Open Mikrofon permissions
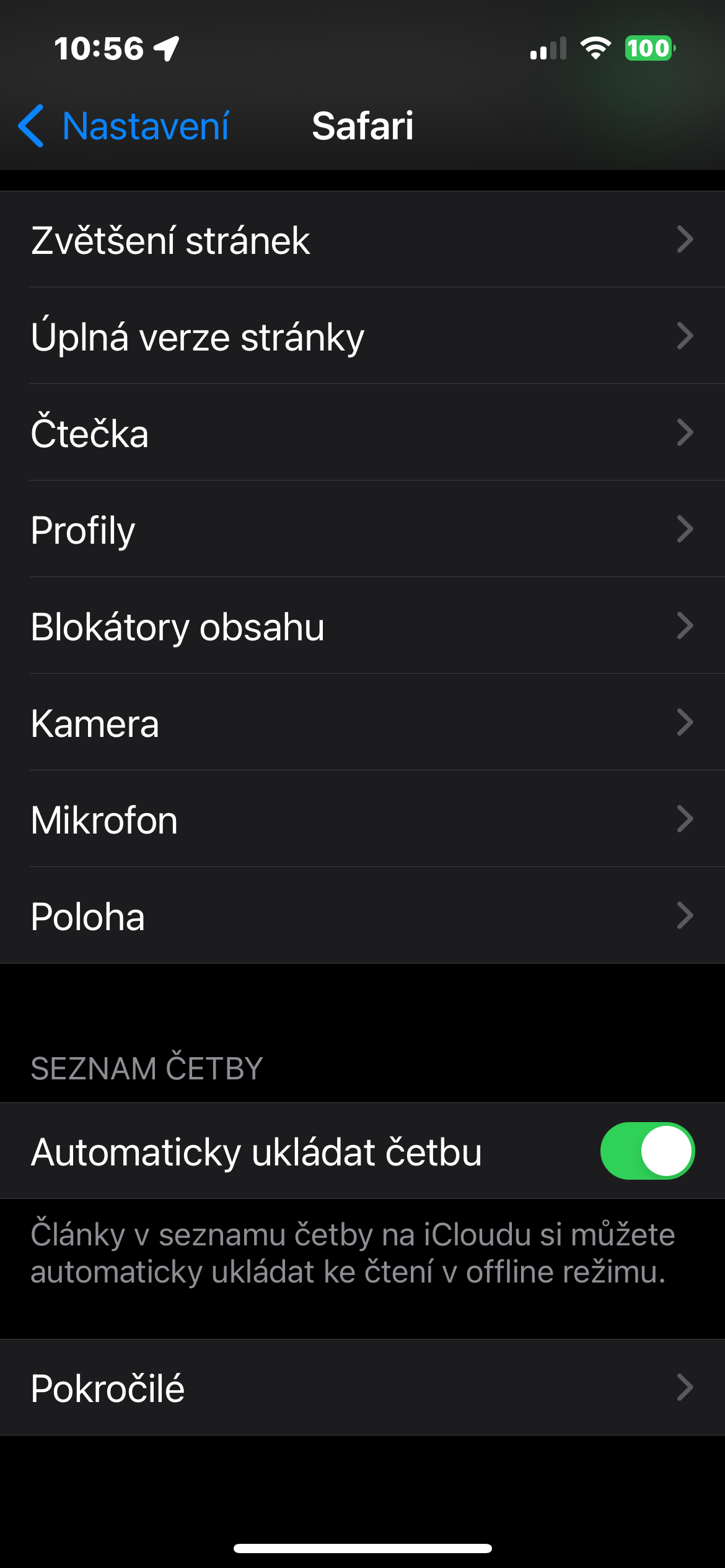The height and width of the screenshot is (1568, 725). pyautogui.click(x=362, y=819)
